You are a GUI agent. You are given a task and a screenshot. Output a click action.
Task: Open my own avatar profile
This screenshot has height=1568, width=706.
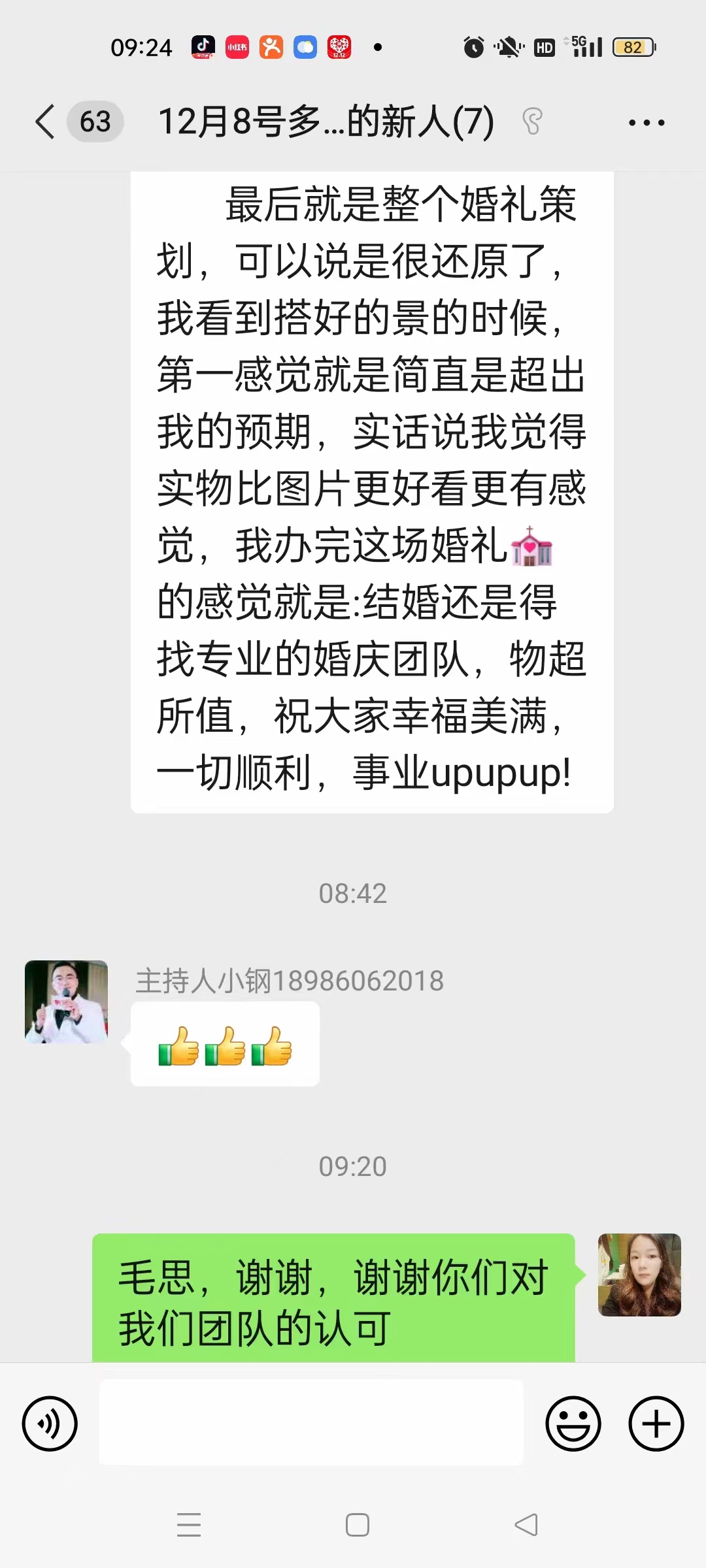pyautogui.click(x=639, y=1274)
